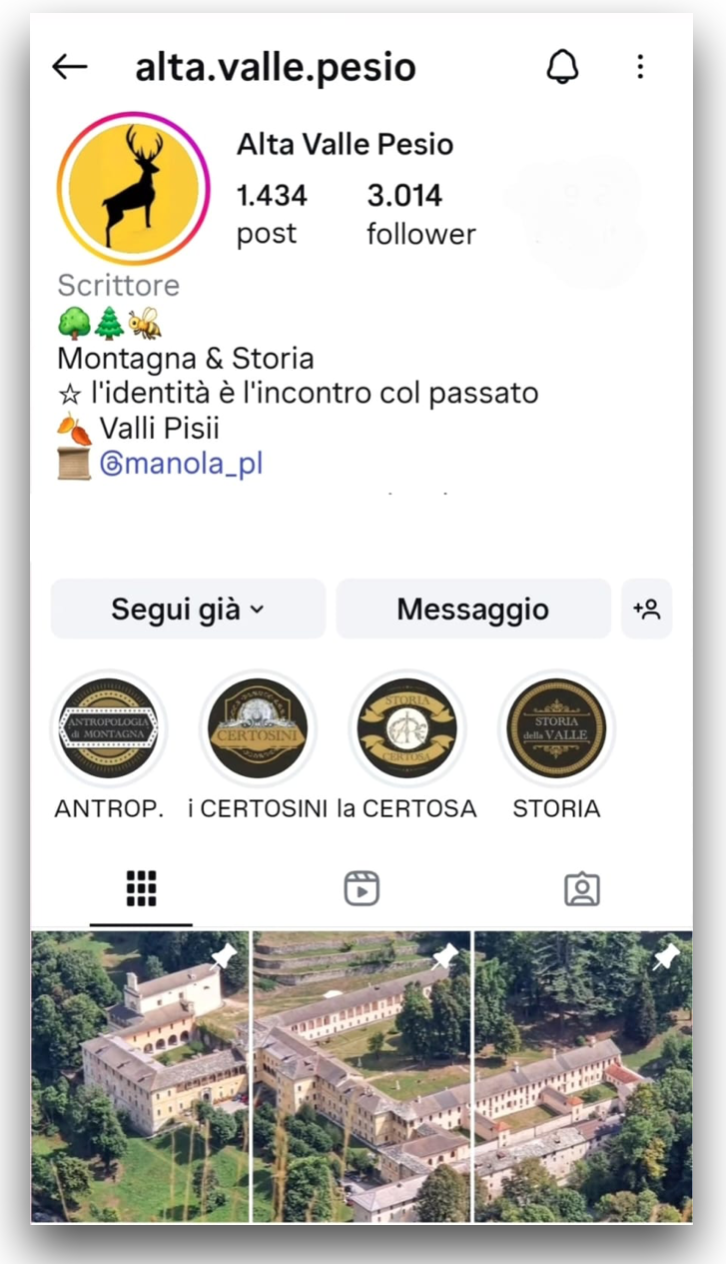This screenshot has height=1264, width=726.
Task: Show suggested accounts with add-person icon
Action: [647, 609]
